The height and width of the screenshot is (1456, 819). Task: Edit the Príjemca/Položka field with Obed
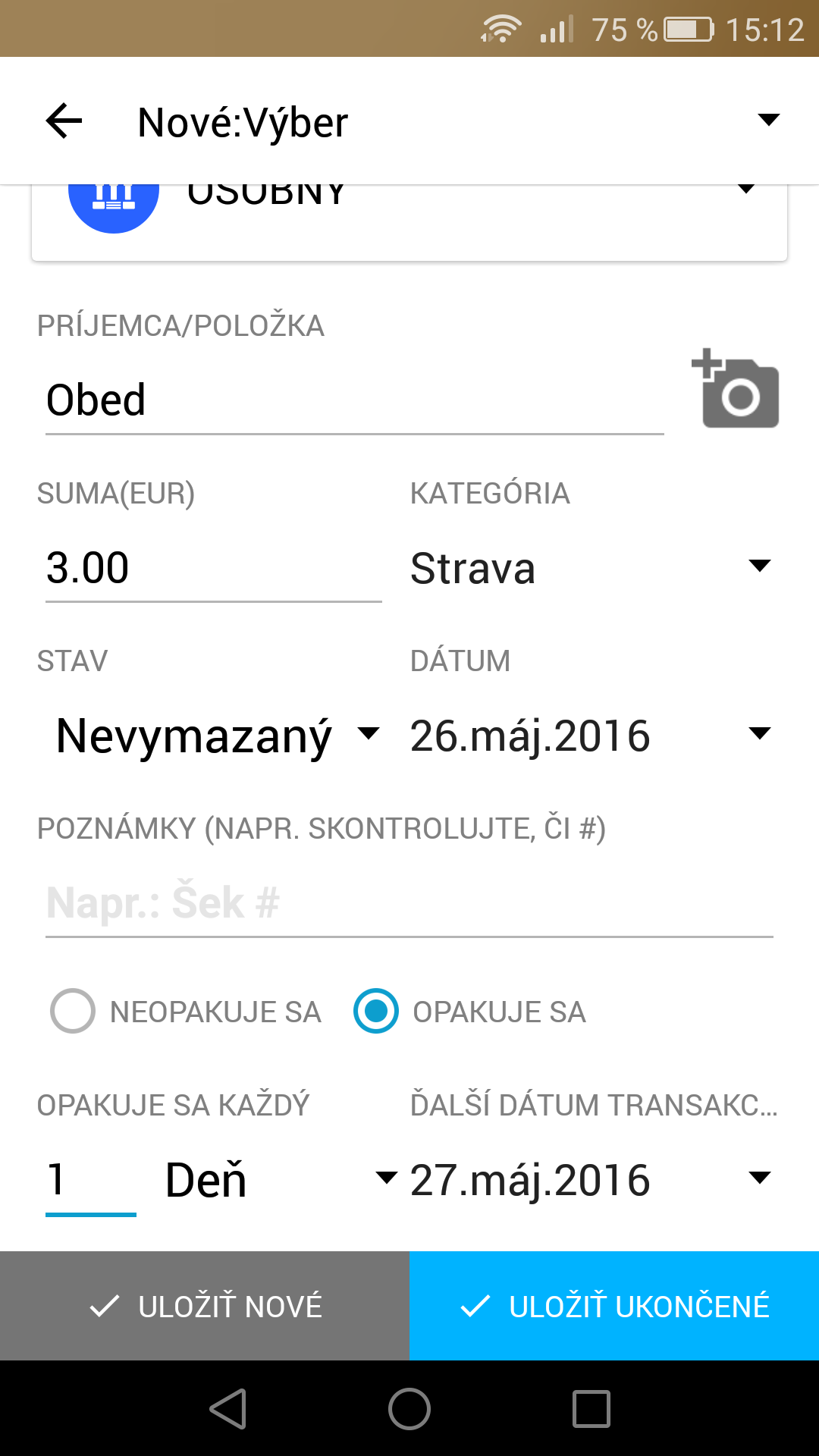pos(354,400)
